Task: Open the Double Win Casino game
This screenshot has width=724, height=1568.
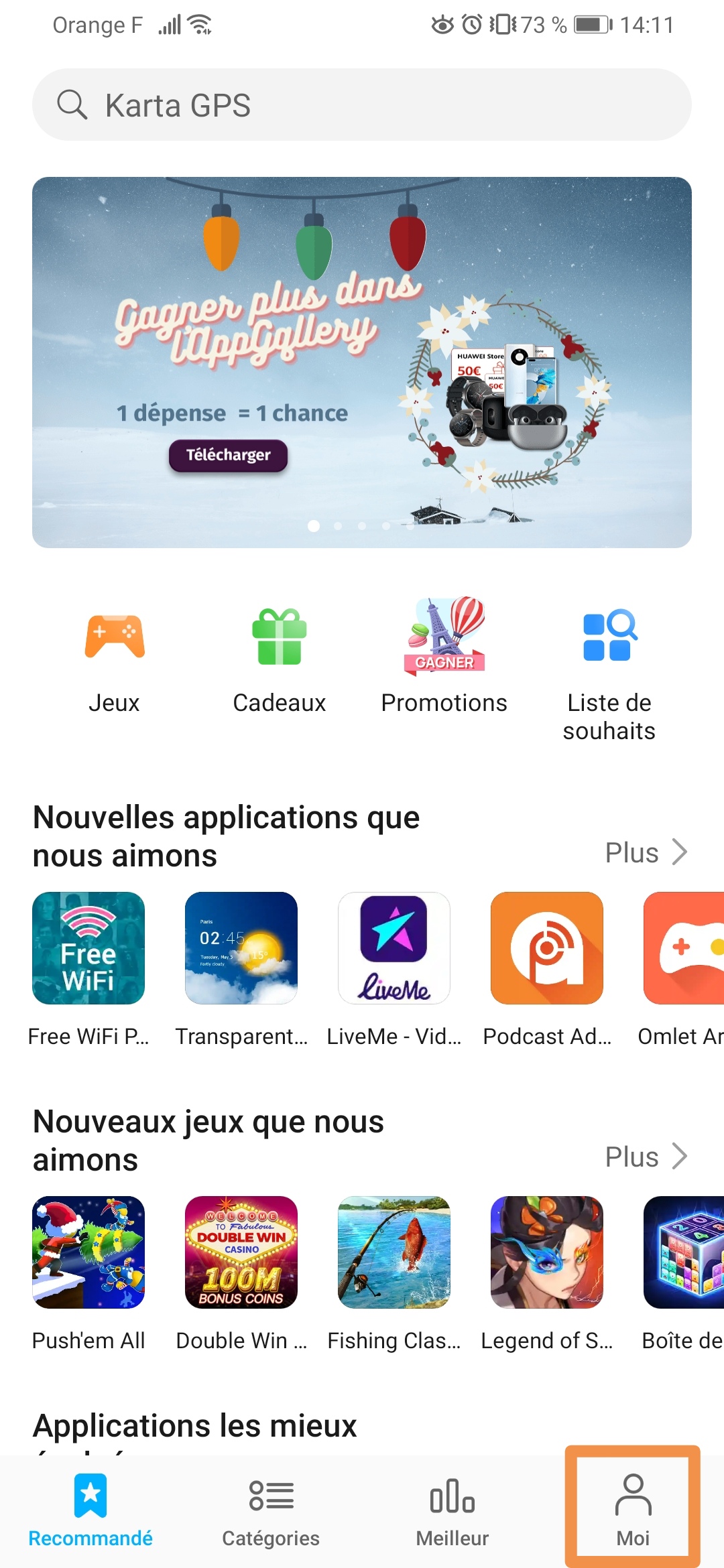Action: click(x=241, y=1252)
